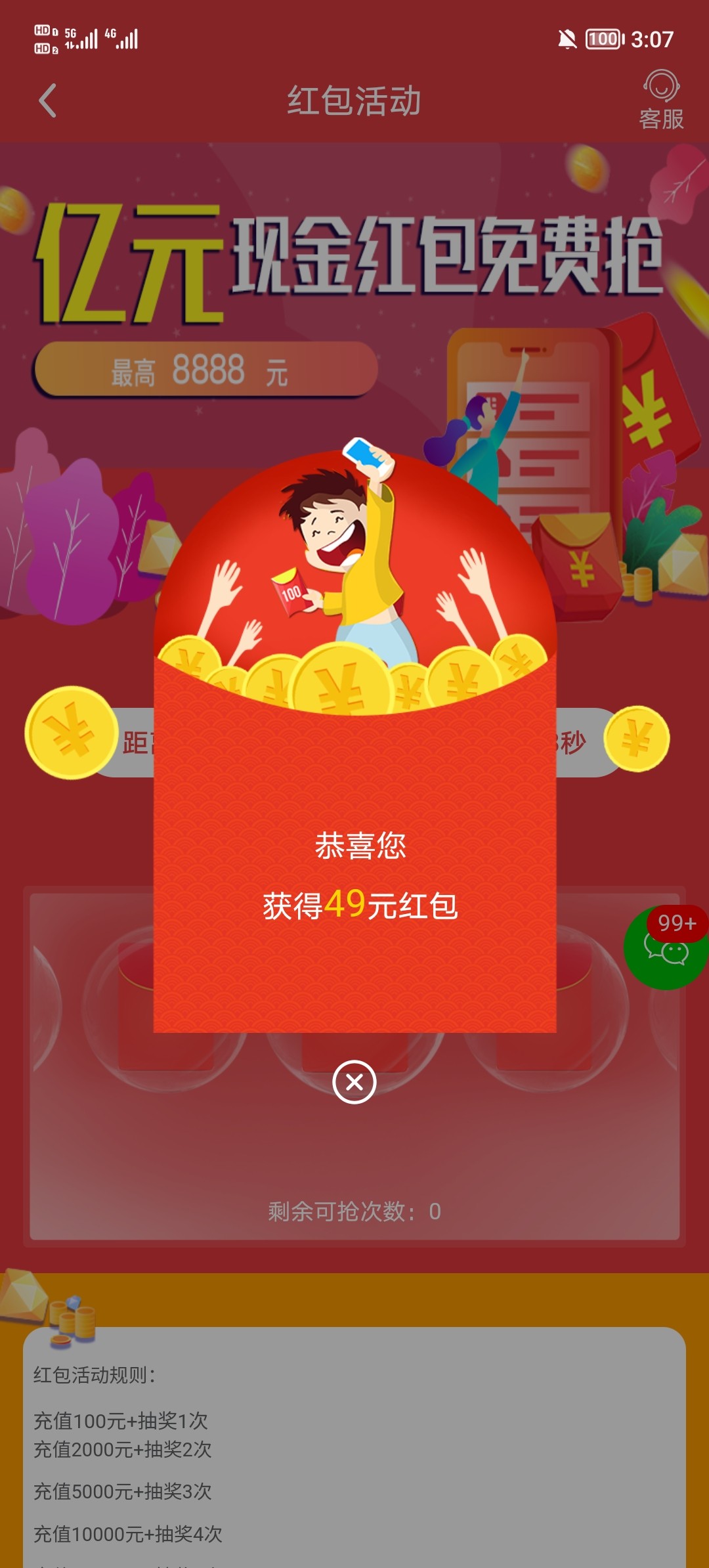Close the 49元 red packet popup

coord(354,1082)
